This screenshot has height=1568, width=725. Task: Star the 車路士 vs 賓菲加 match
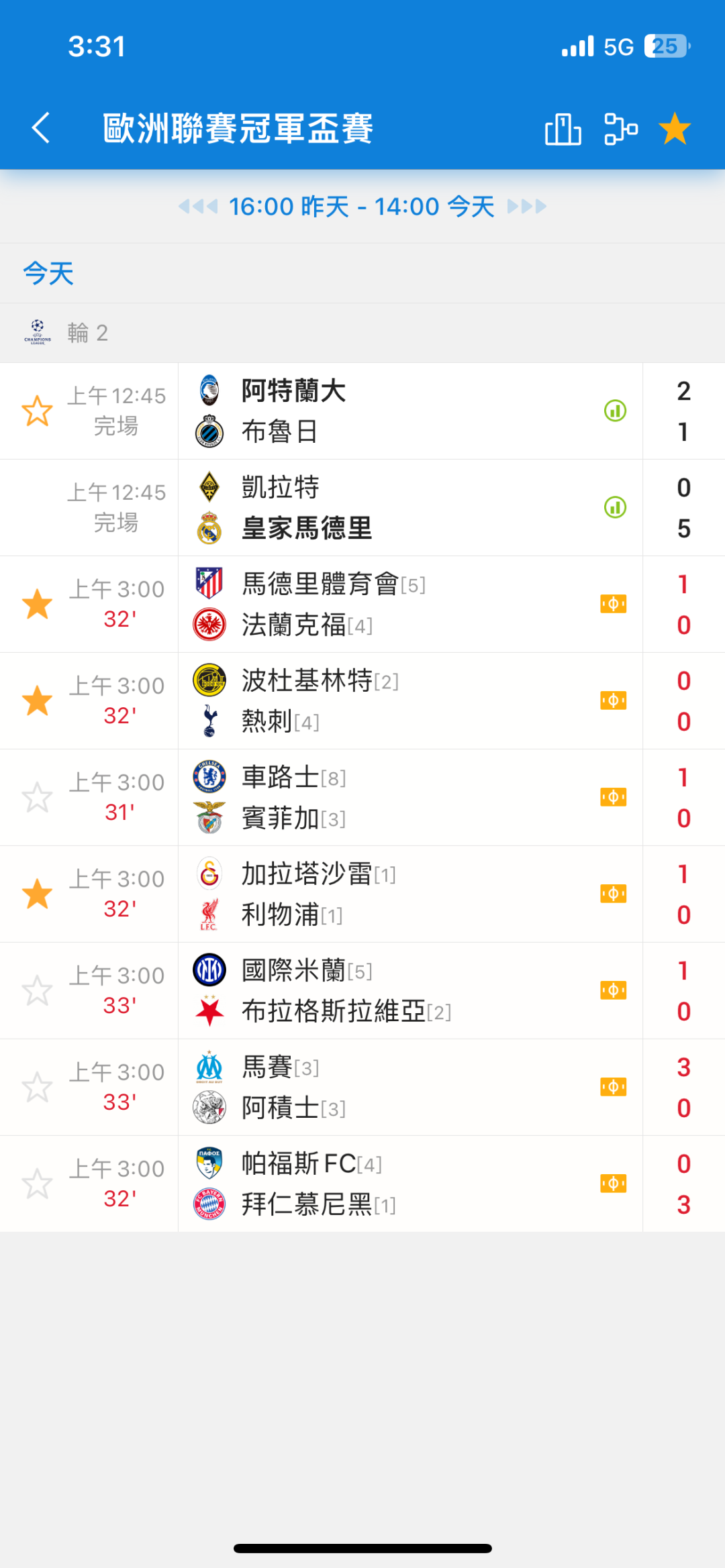pos(38,797)
